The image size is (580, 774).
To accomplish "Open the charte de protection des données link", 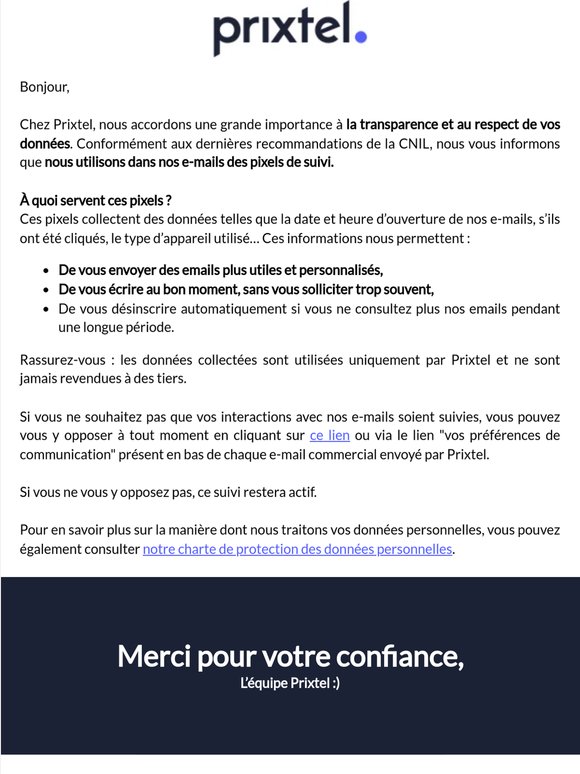I will [x=297, y=549].
